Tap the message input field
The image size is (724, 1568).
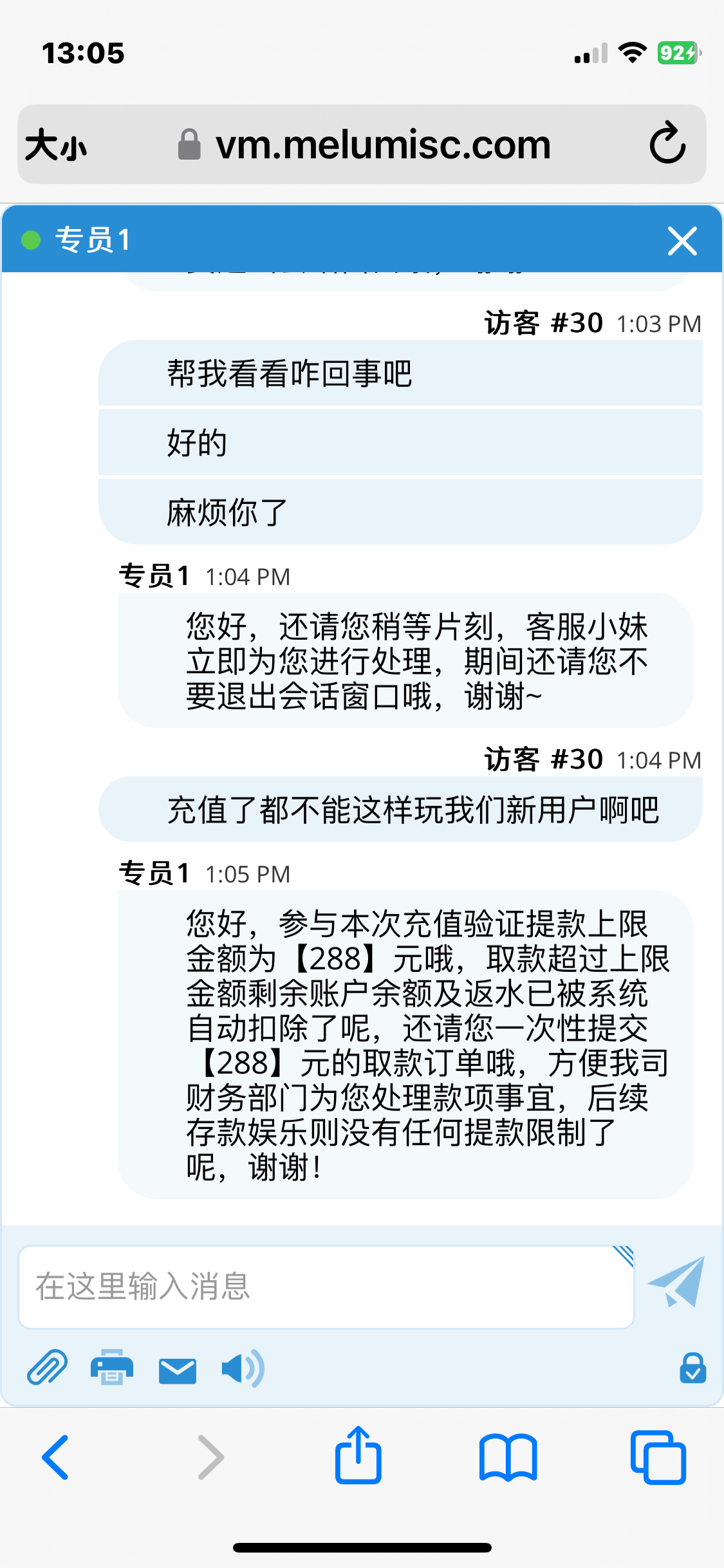(326, 1287)
